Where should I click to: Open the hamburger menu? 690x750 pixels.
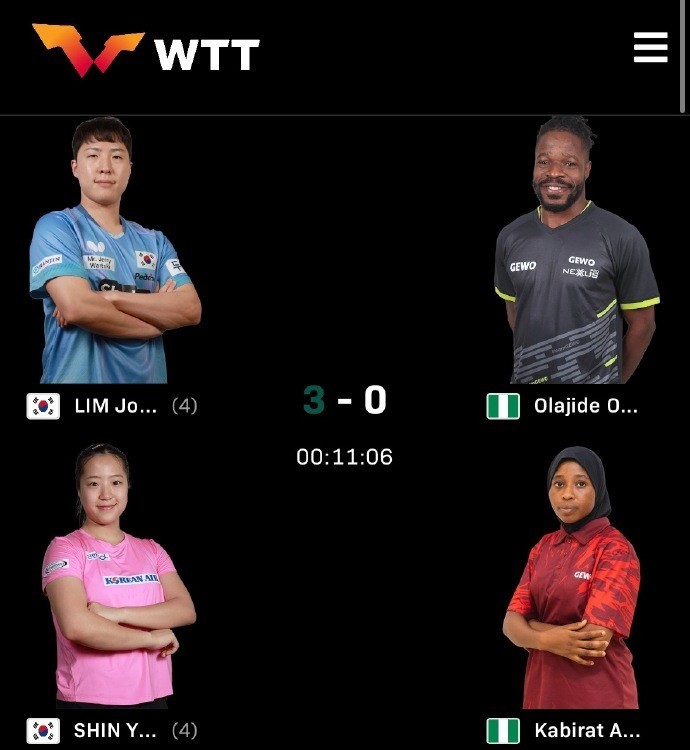click(x=650, y=47)
